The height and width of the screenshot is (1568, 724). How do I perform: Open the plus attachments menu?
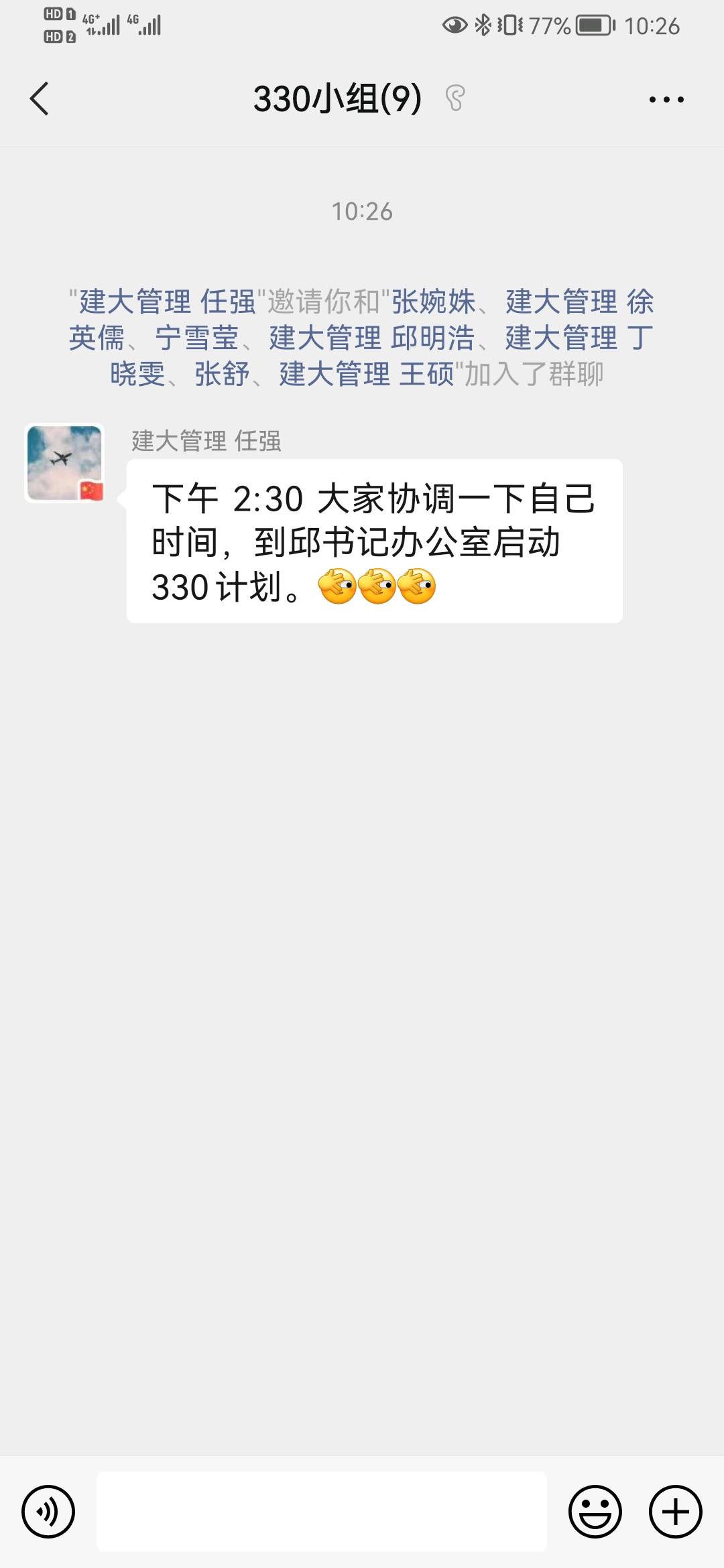pos(676,1512)
